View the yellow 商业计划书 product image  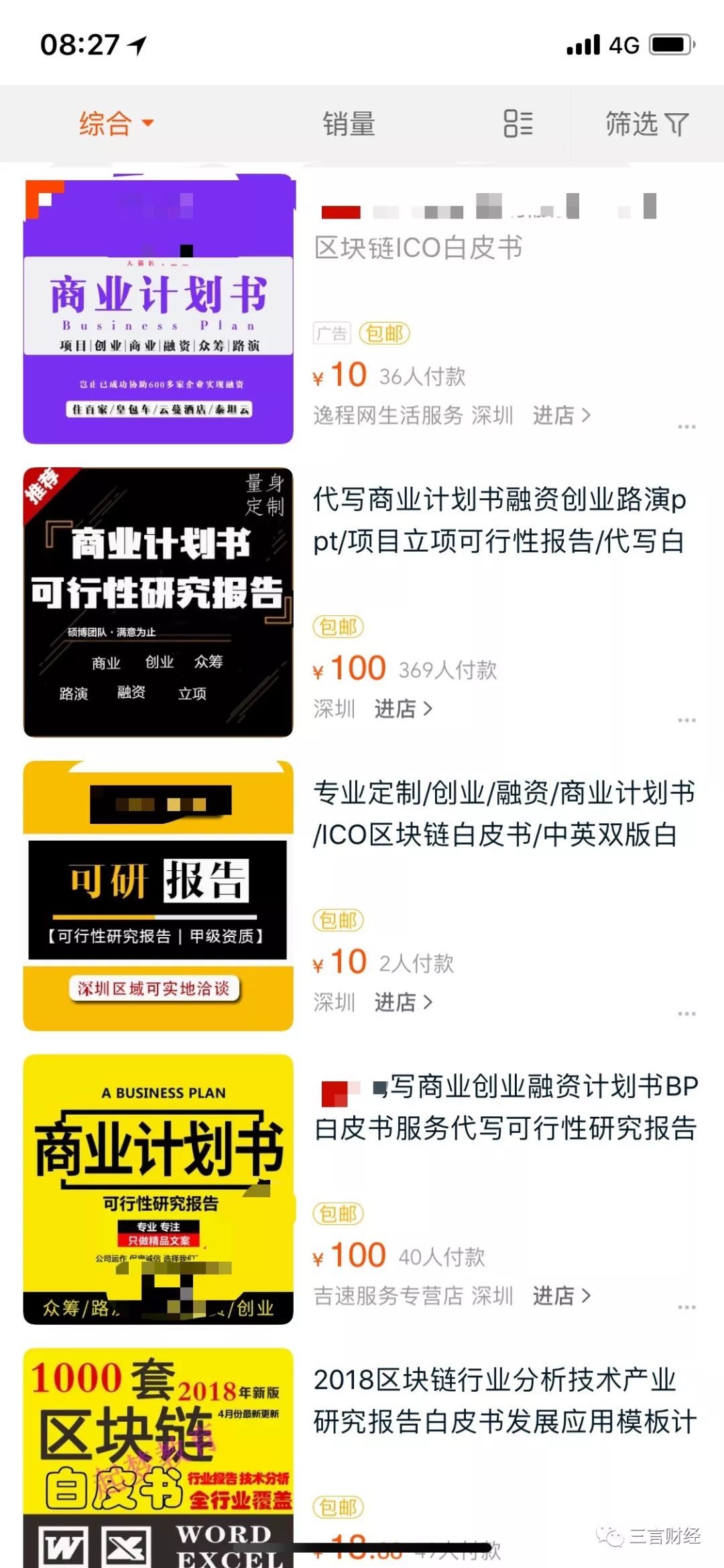click(158, 1189)
